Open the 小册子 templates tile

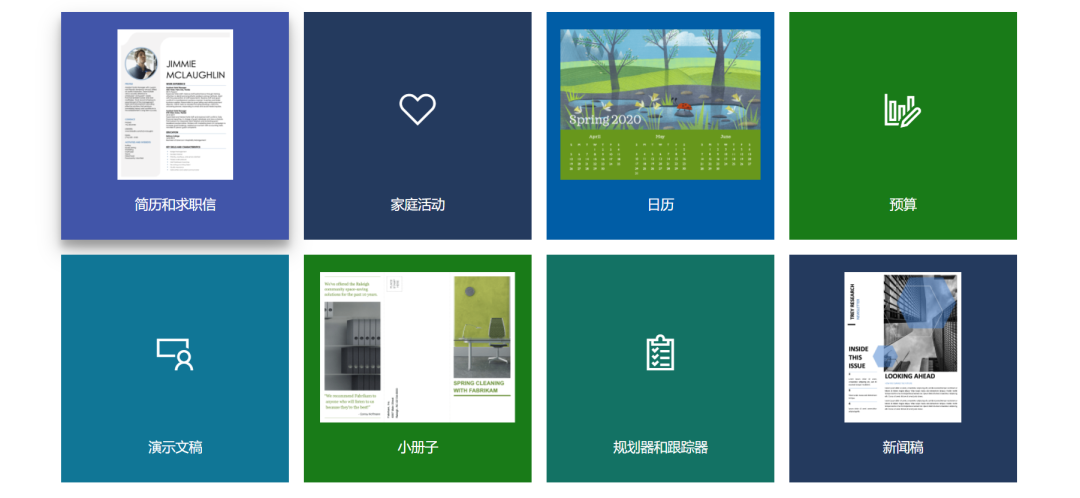click(417, 368)
